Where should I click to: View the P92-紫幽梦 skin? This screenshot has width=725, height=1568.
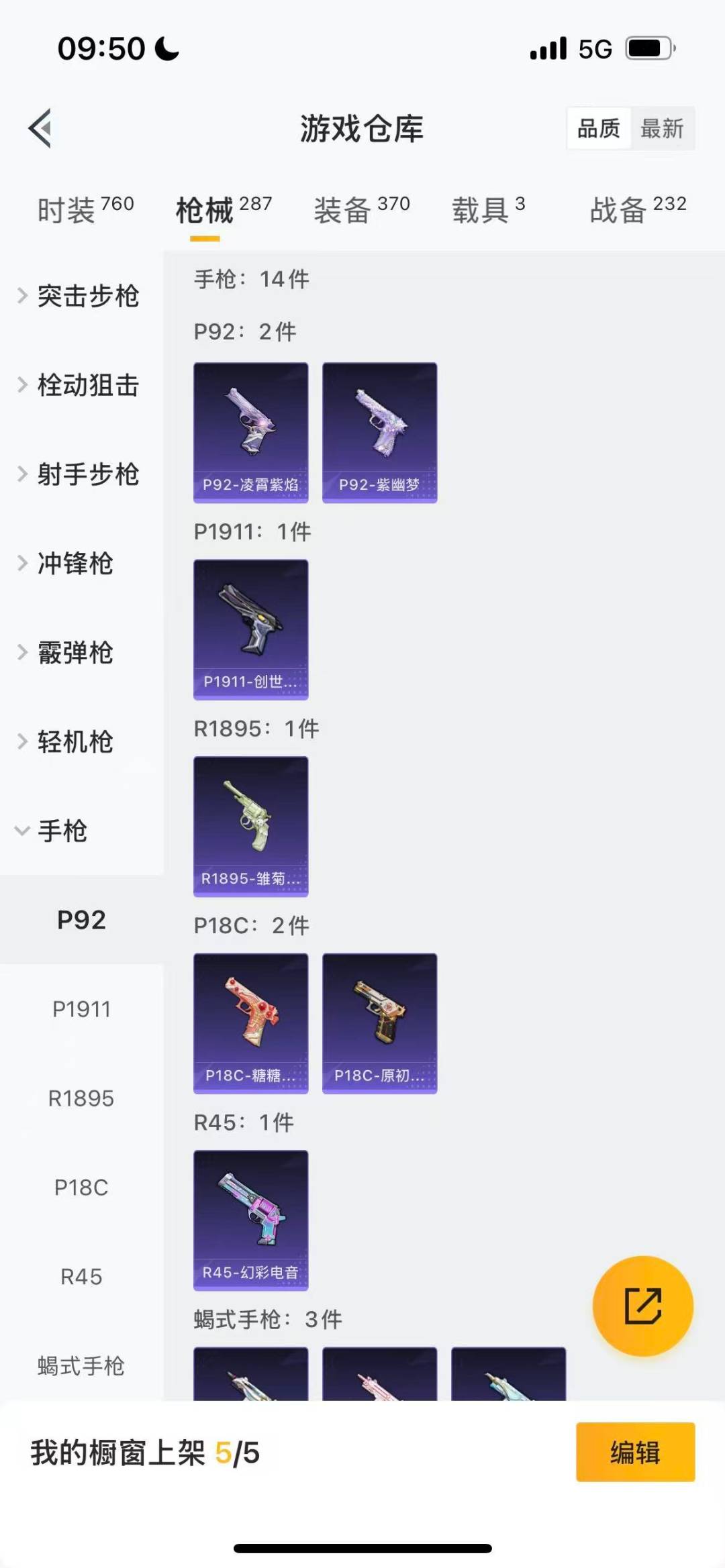(380, 433)
